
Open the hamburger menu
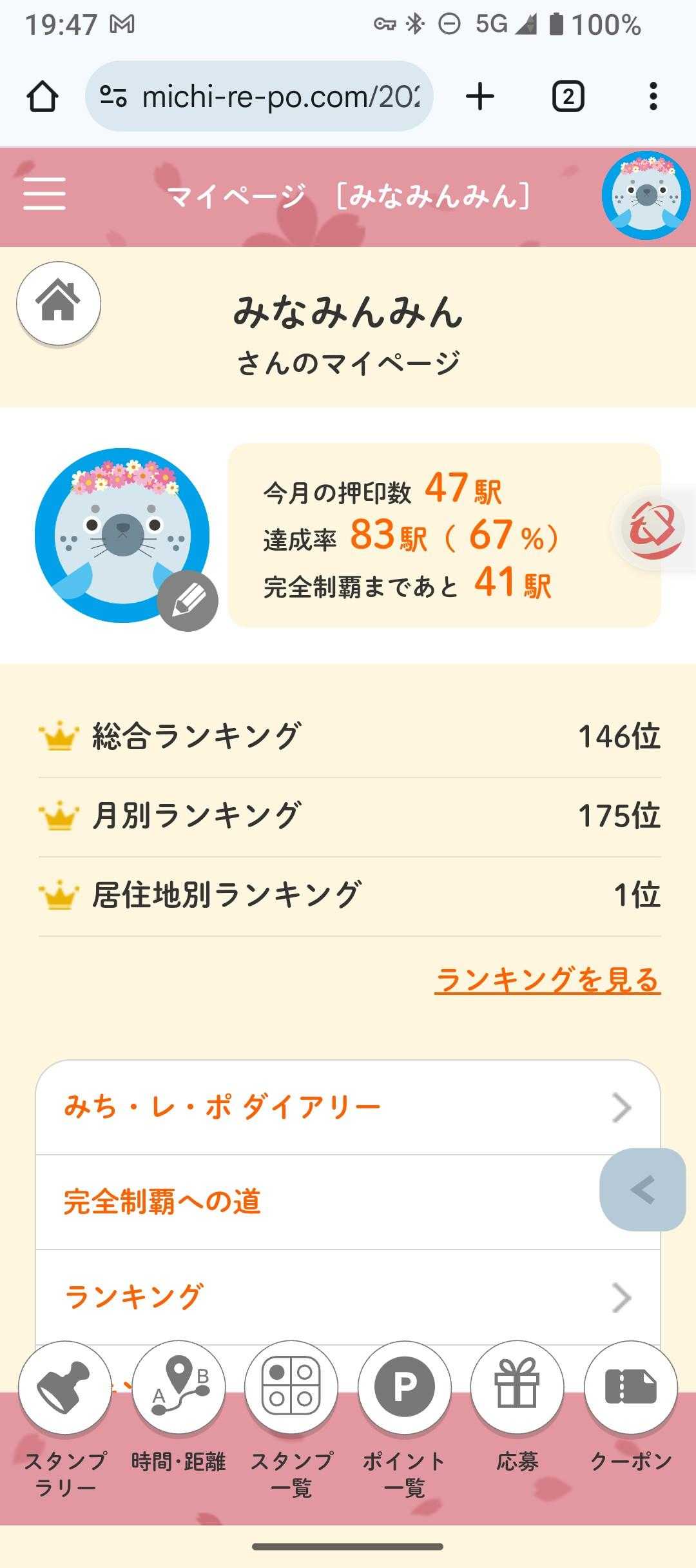pos(44,194)
